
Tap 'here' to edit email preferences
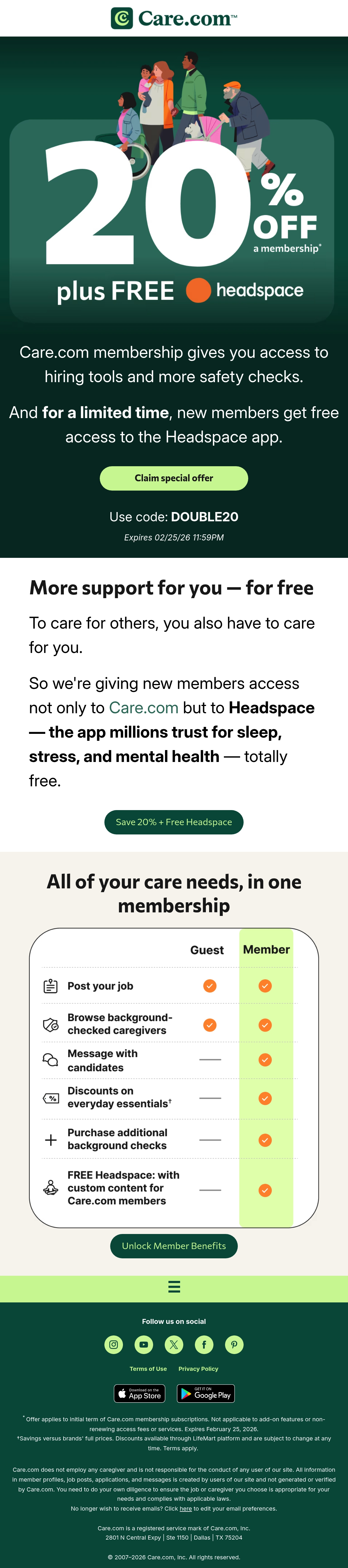pyautogui.click(x=186, y=1508)
